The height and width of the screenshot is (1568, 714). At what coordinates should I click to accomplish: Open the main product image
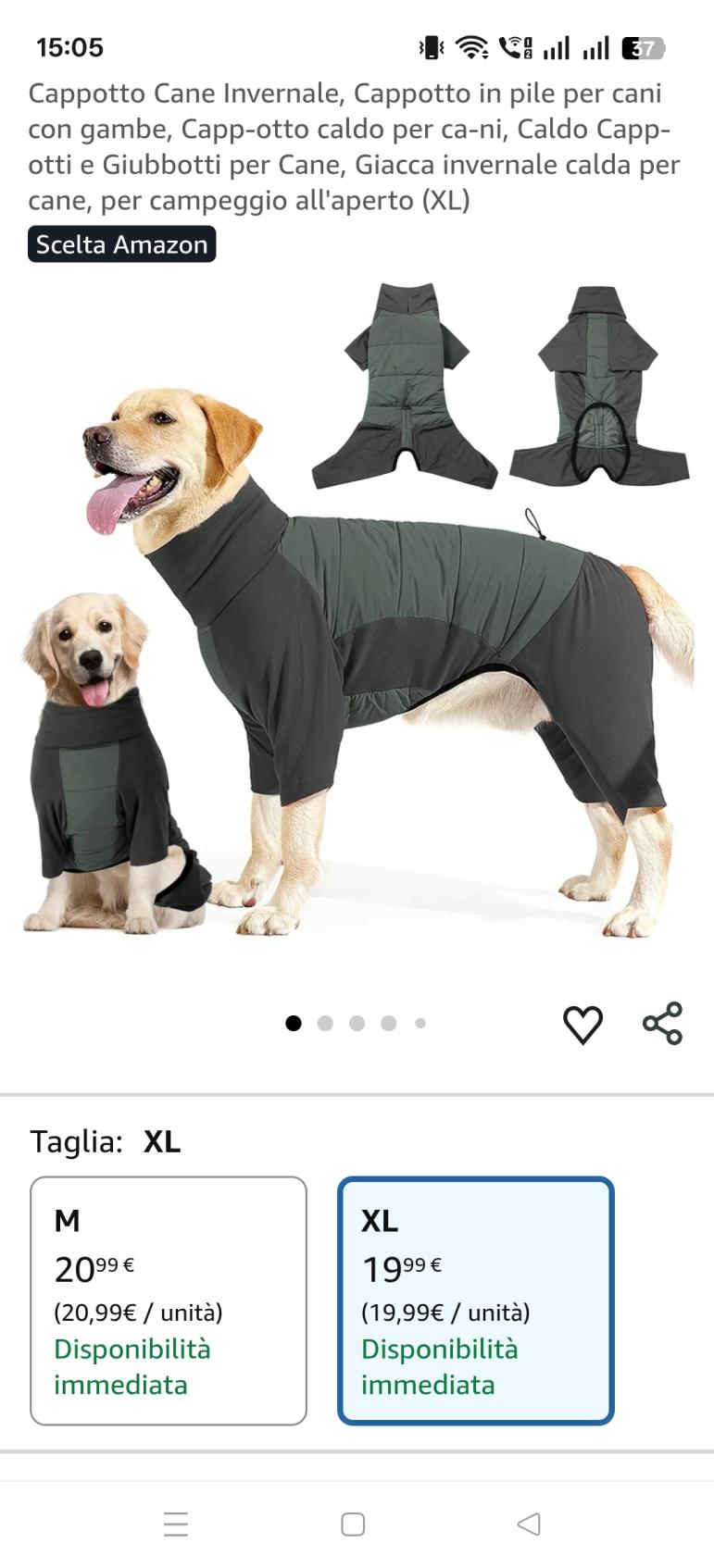click(x=357, y=611)
